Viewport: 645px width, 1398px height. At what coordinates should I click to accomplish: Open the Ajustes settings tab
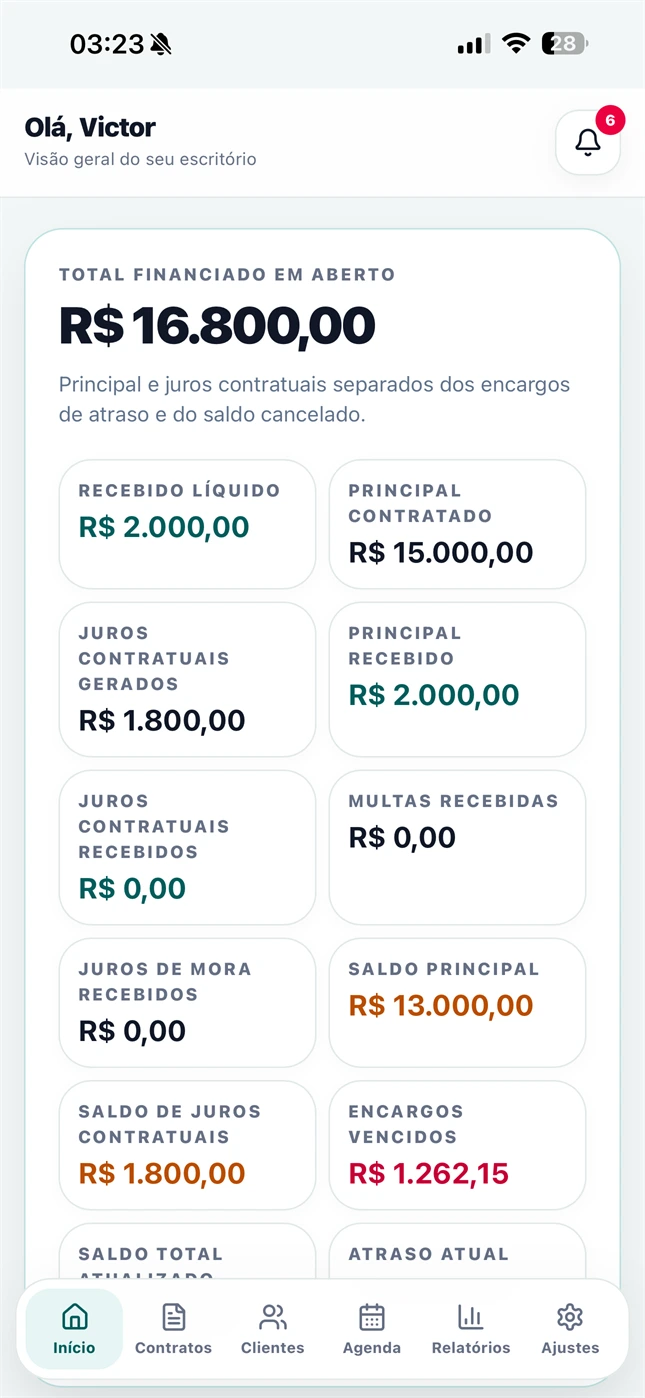[570, 1329]
